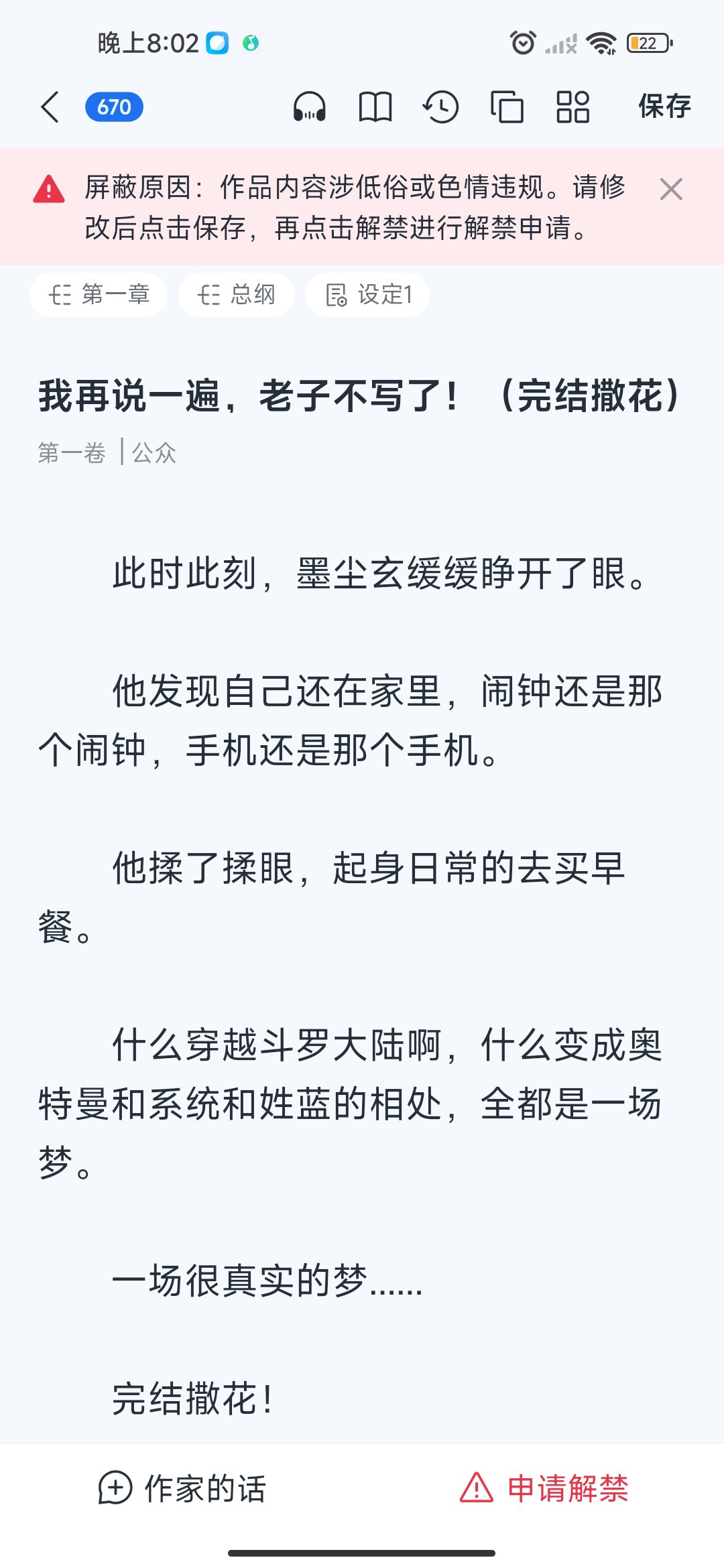Open the grid tools icon
The image size is (724, 1568).
572,107
